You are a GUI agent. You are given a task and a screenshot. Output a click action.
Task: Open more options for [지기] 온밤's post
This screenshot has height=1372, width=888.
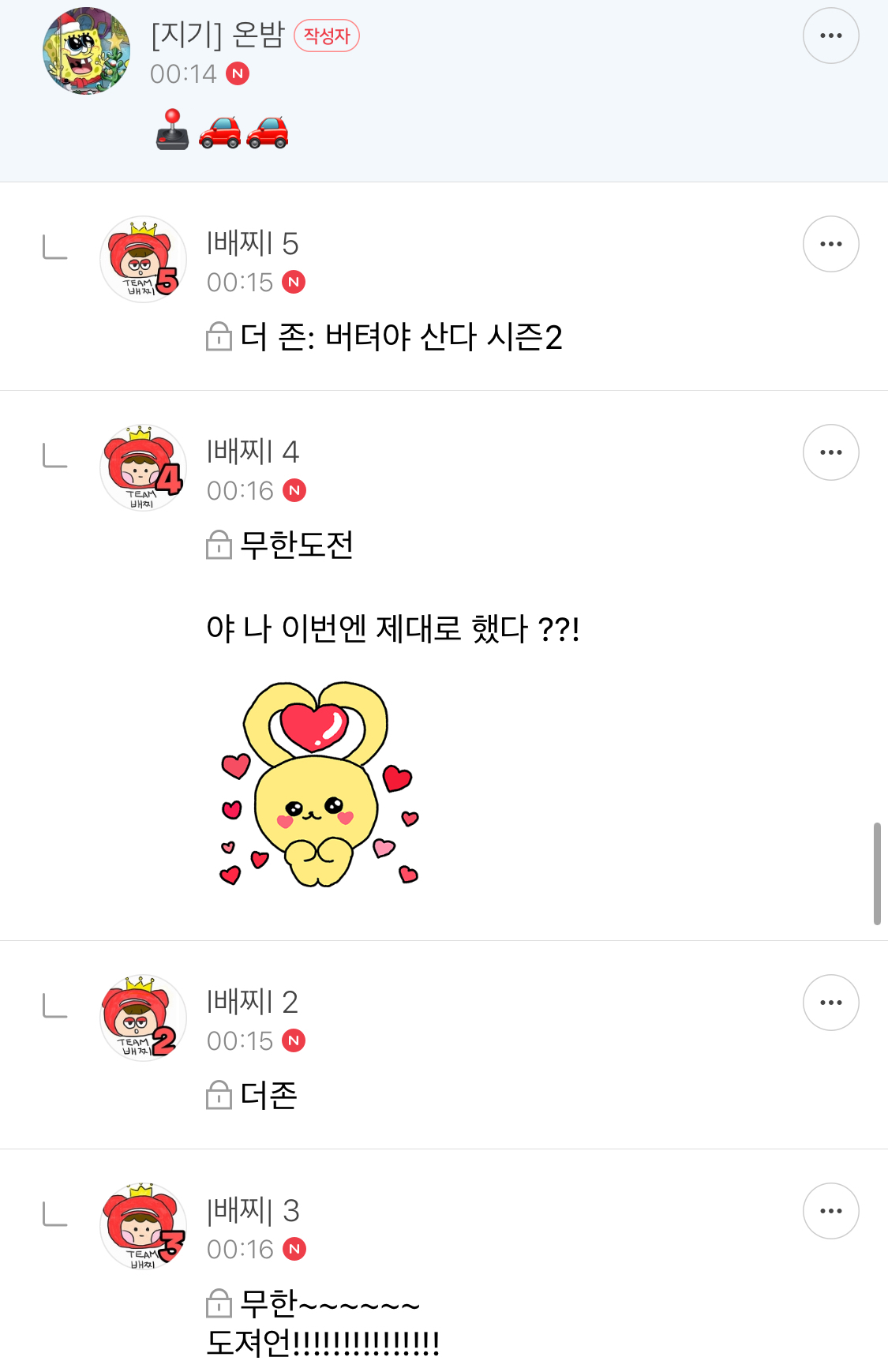pyautogui.click(x=830, y=36)
